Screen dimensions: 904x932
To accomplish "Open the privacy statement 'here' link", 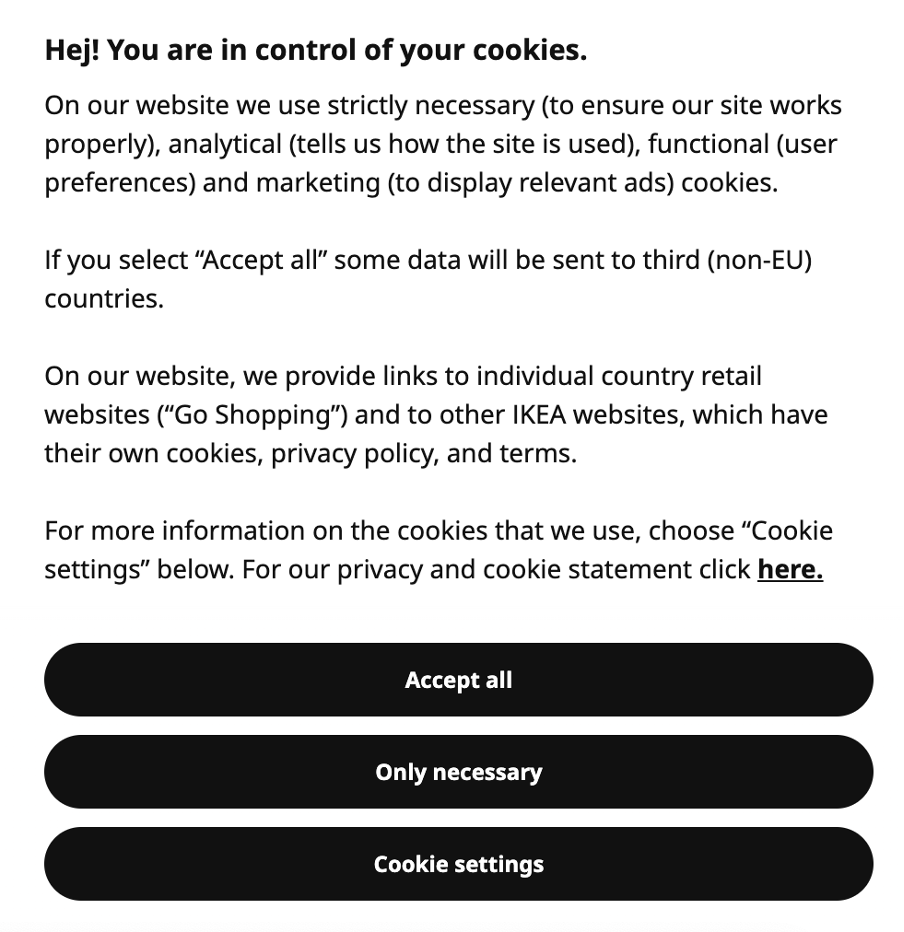I will [x=789, y=570].
